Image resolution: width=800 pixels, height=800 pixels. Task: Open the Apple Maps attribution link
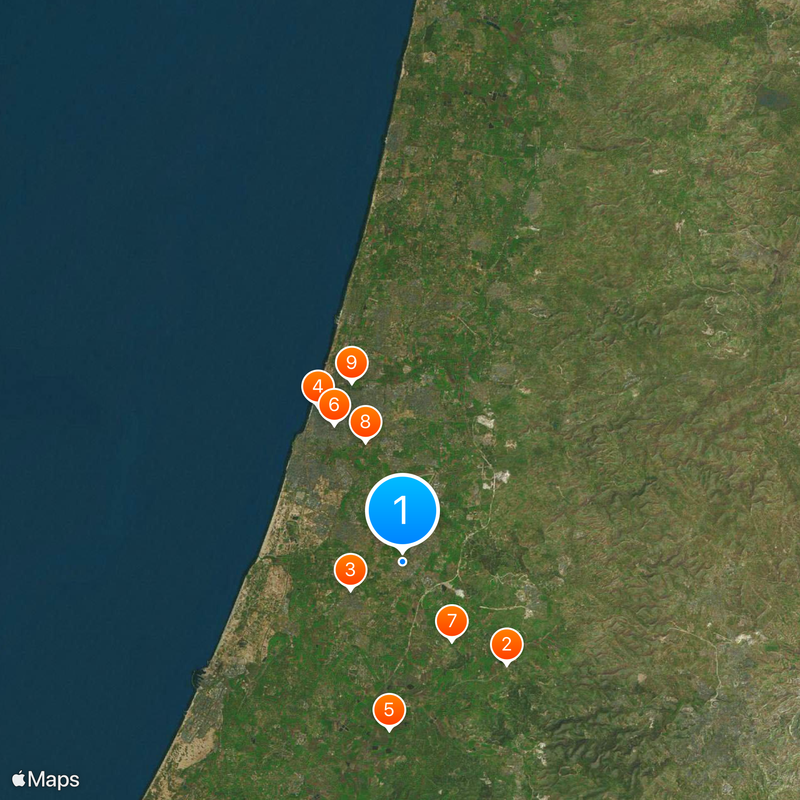46,779
